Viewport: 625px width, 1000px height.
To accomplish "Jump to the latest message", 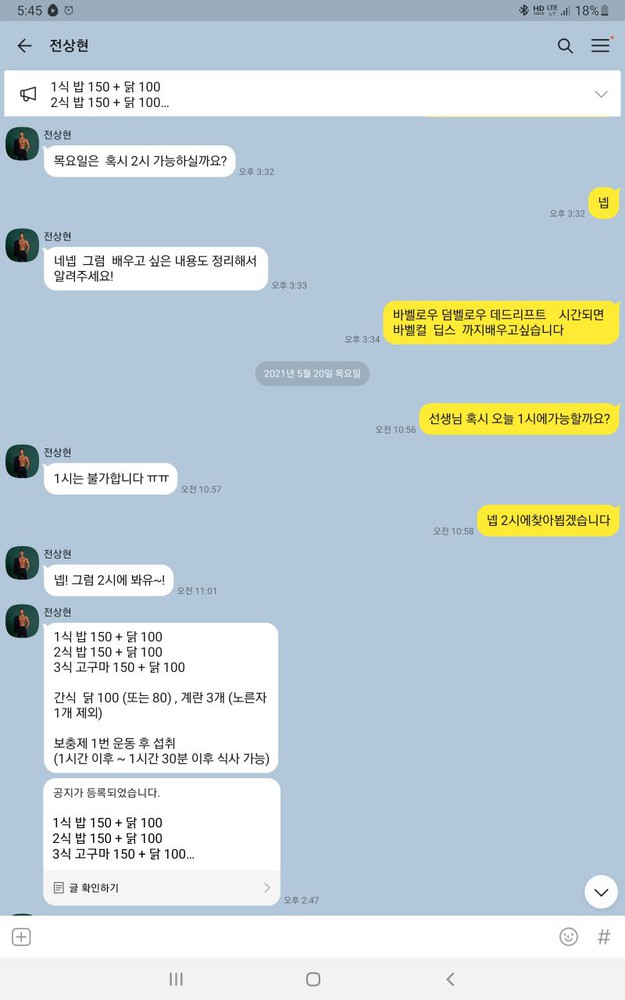I will pos(600,891).
